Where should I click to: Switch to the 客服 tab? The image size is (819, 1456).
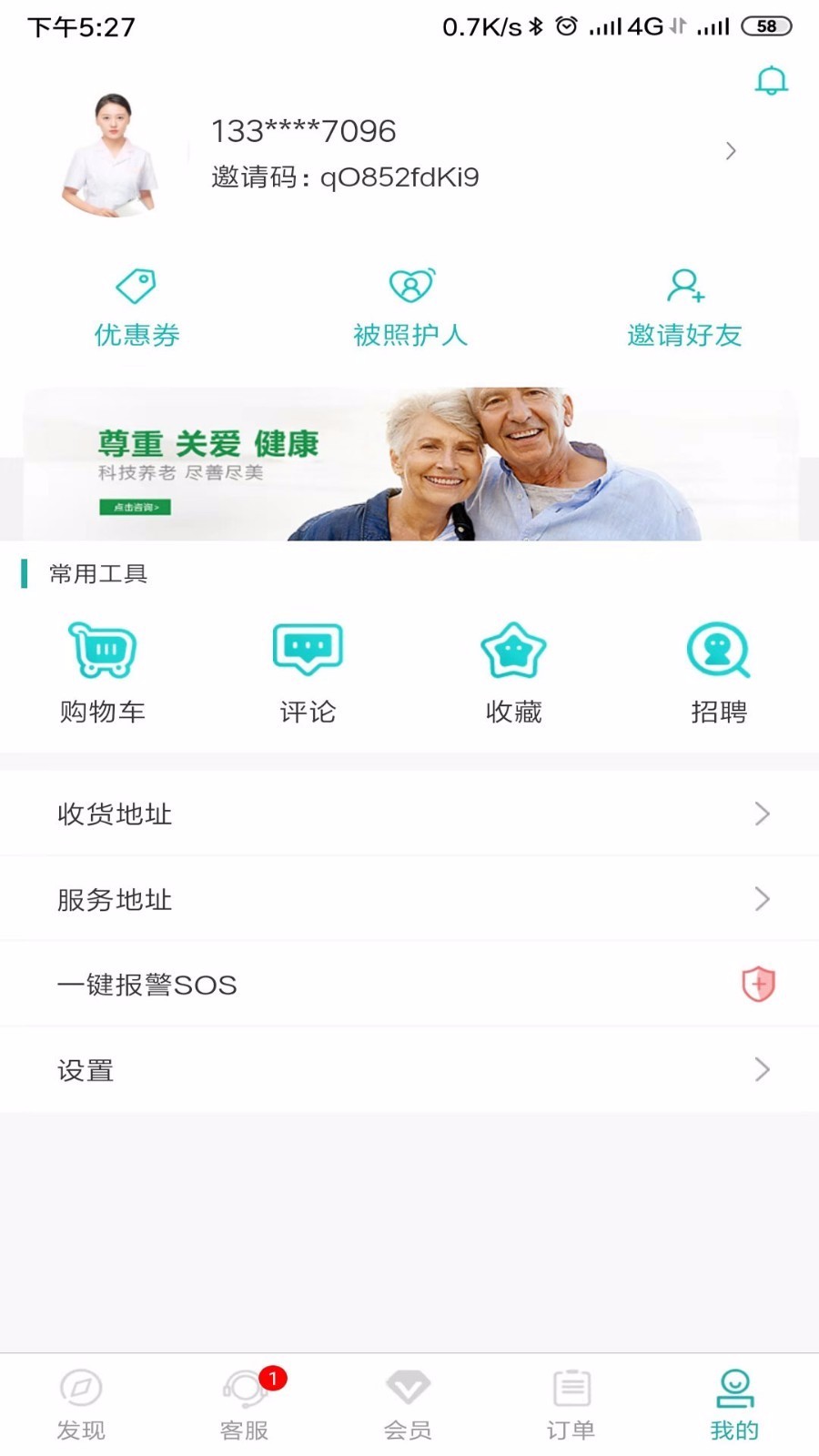click(245, 1405)
